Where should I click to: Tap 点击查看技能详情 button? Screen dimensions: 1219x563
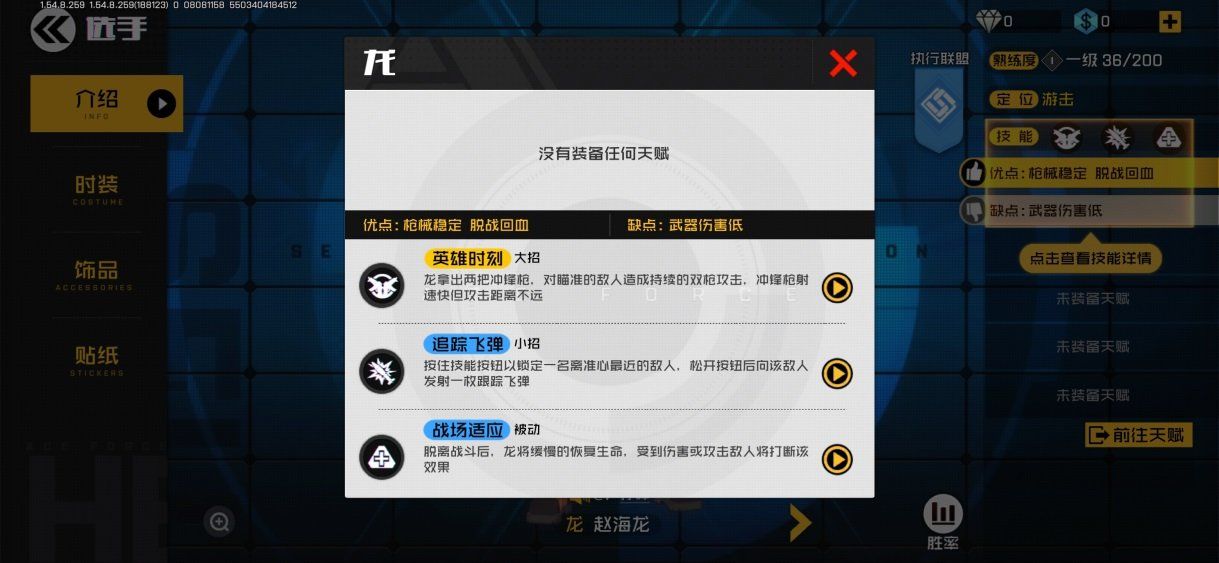pos(1090,258)
